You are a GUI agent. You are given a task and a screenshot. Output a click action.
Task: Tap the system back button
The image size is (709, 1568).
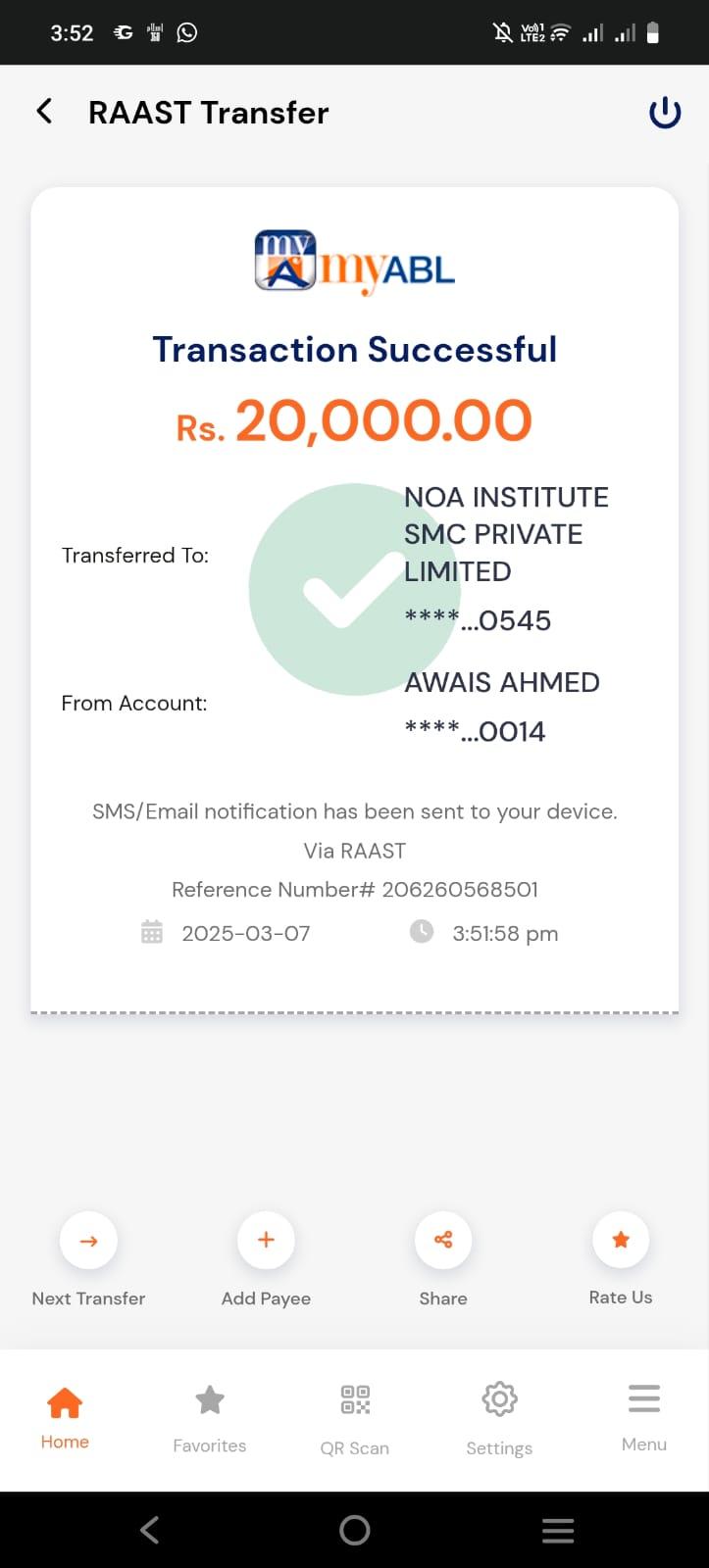pyautogui.click(x=150, y=1530)
